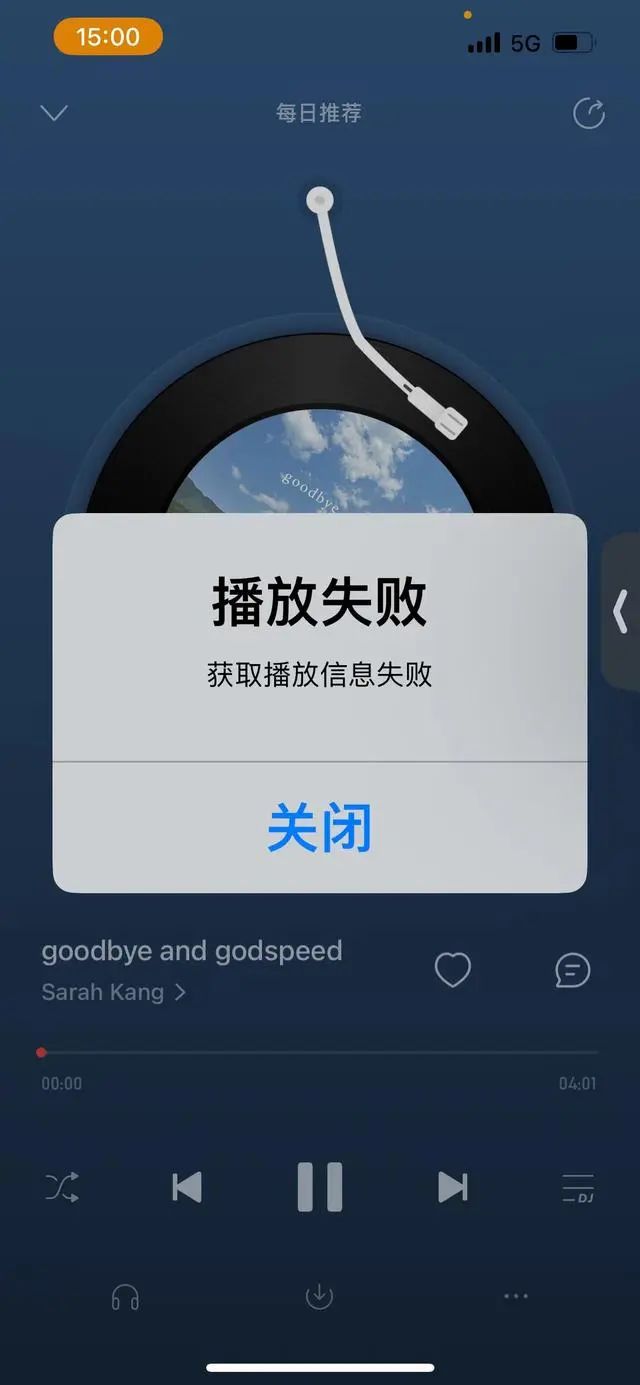Open the more options menu
Viewport: 640px width, 1385px height.
[x=516, y=1297]
